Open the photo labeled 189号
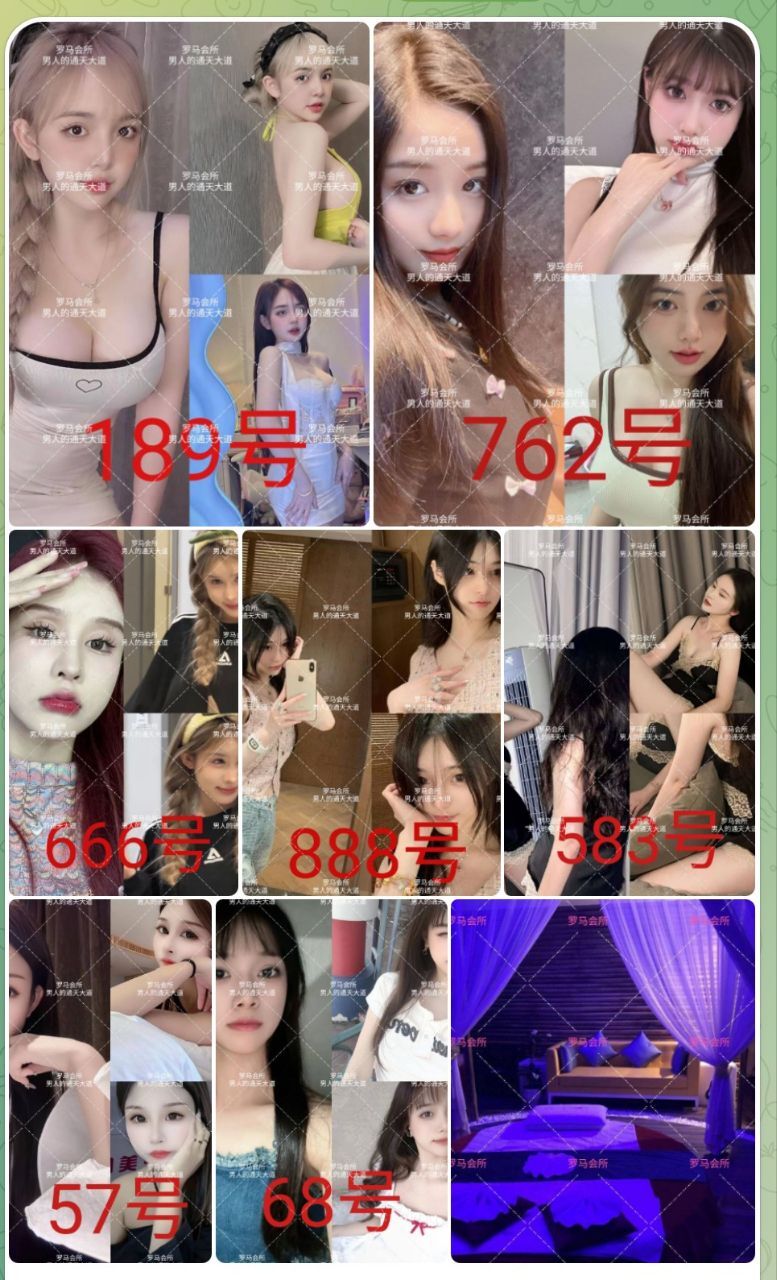 (189, 273)
